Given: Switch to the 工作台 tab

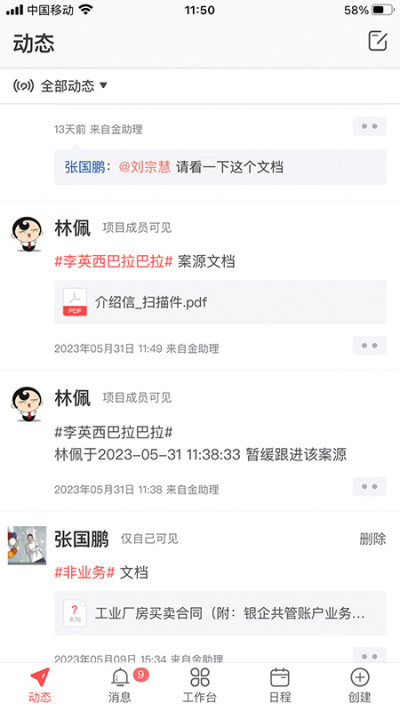Looking at the screenshot, I should click(x=200, y=686).
